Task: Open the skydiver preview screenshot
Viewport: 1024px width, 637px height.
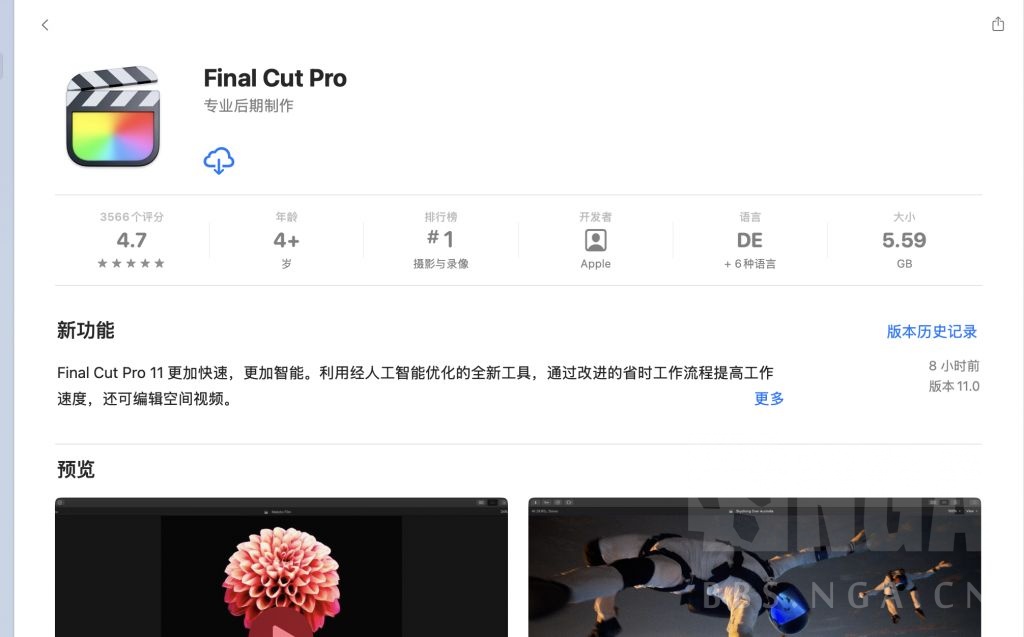Action: click(754, 570)
